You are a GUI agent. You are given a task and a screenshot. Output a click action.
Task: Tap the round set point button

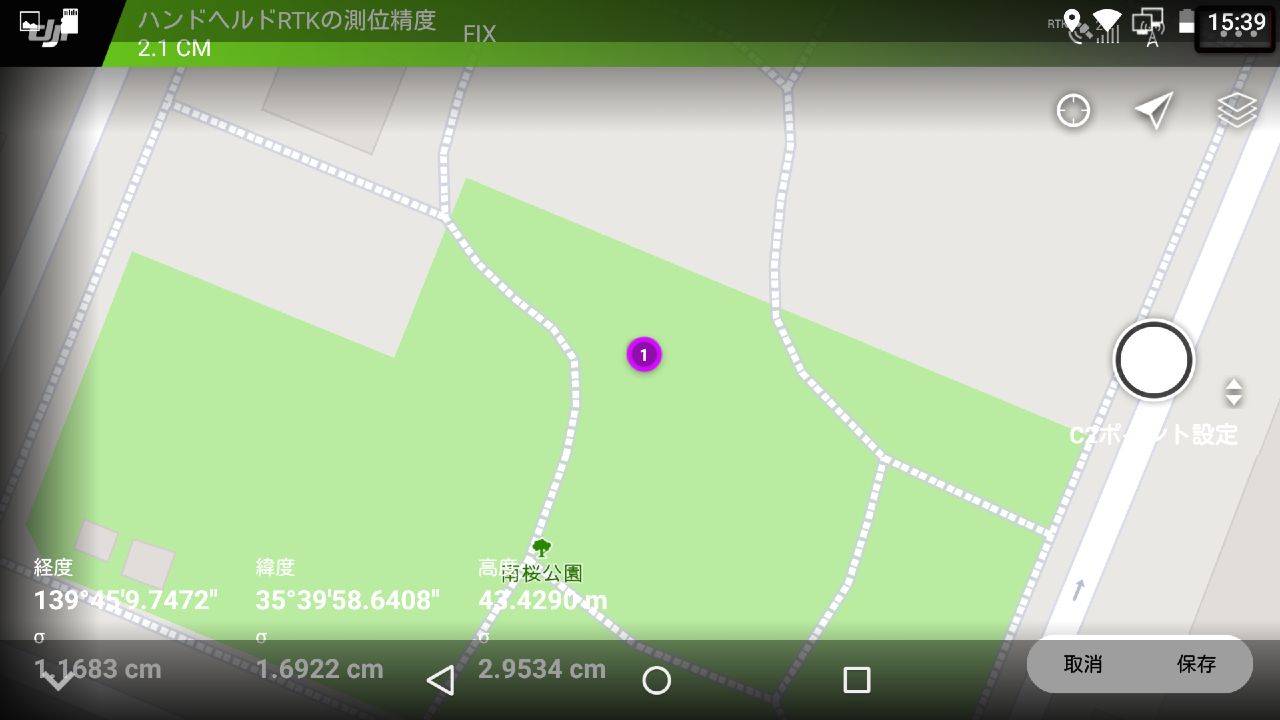point(1153,360)
